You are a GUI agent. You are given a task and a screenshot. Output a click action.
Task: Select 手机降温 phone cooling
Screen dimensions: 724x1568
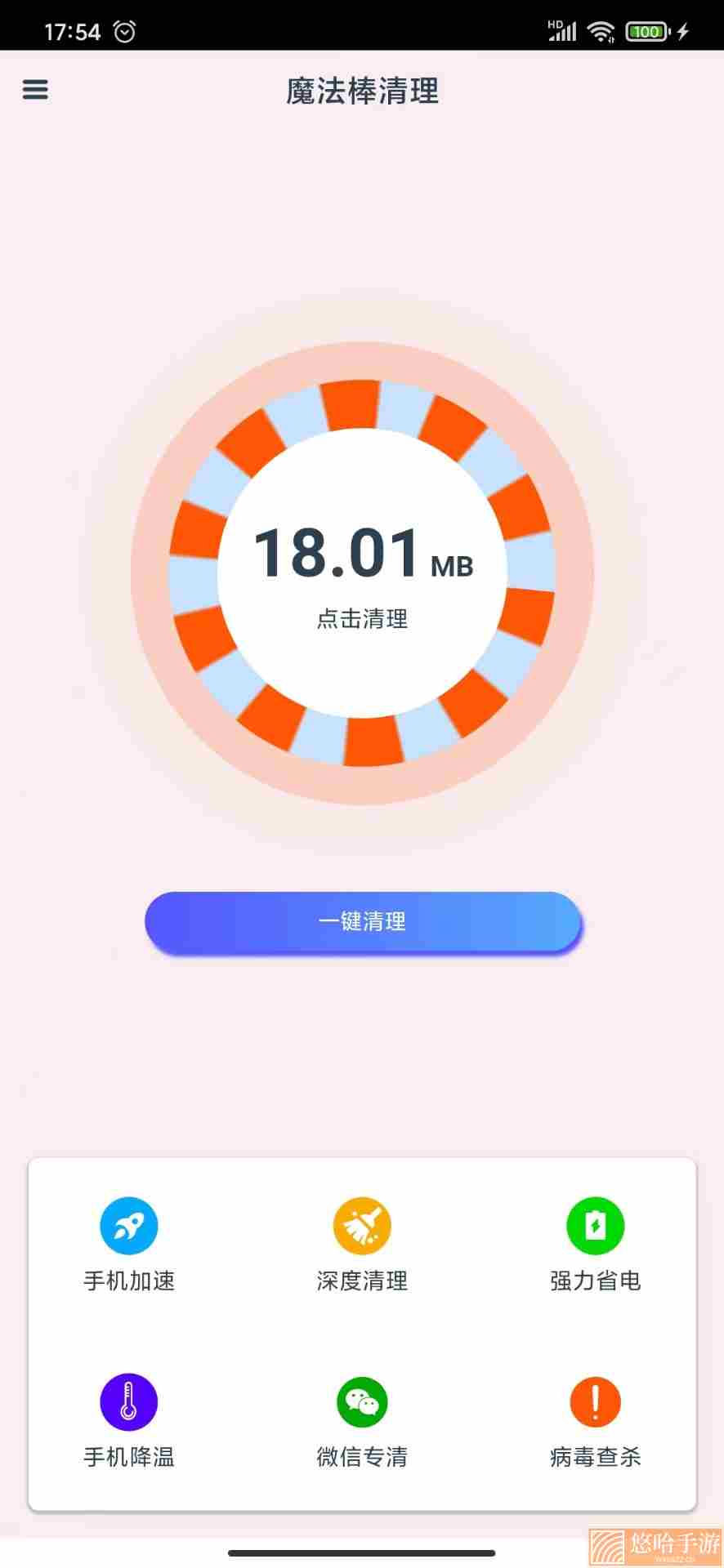pyautogui.click(x=129, y=1422)
